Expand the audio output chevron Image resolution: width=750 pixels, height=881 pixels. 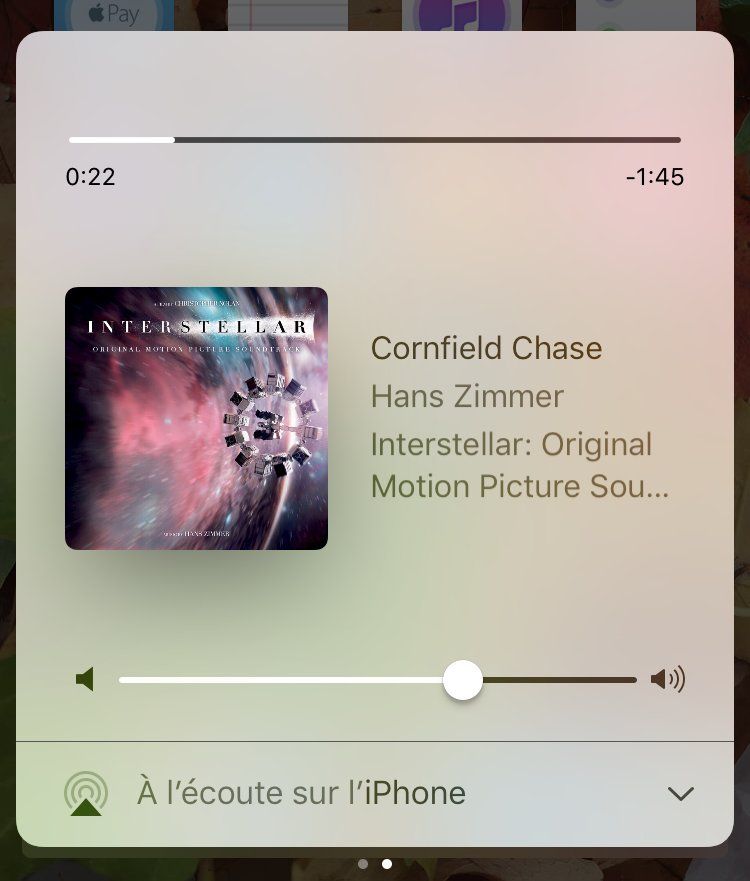pos(680,794)
